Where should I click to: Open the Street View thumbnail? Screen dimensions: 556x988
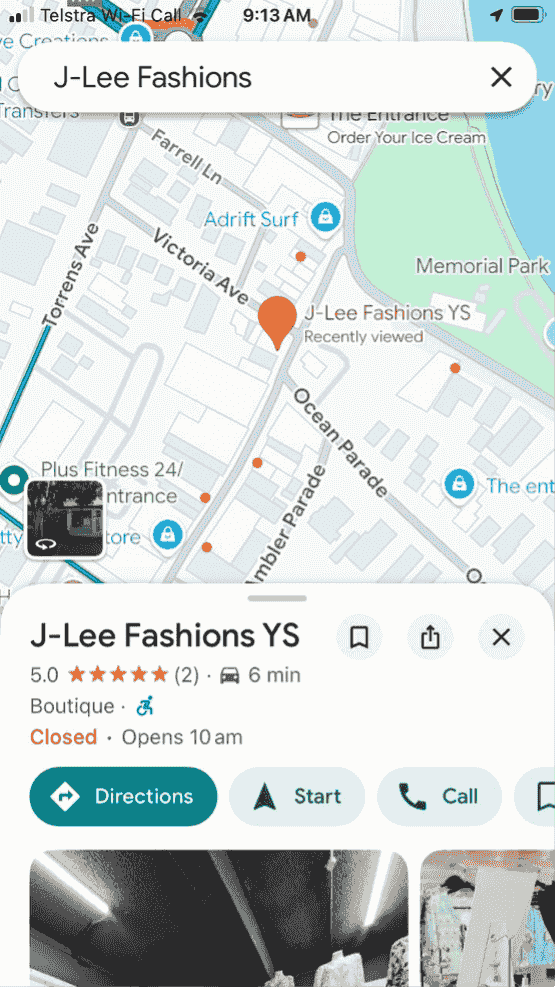coord(64,519)
